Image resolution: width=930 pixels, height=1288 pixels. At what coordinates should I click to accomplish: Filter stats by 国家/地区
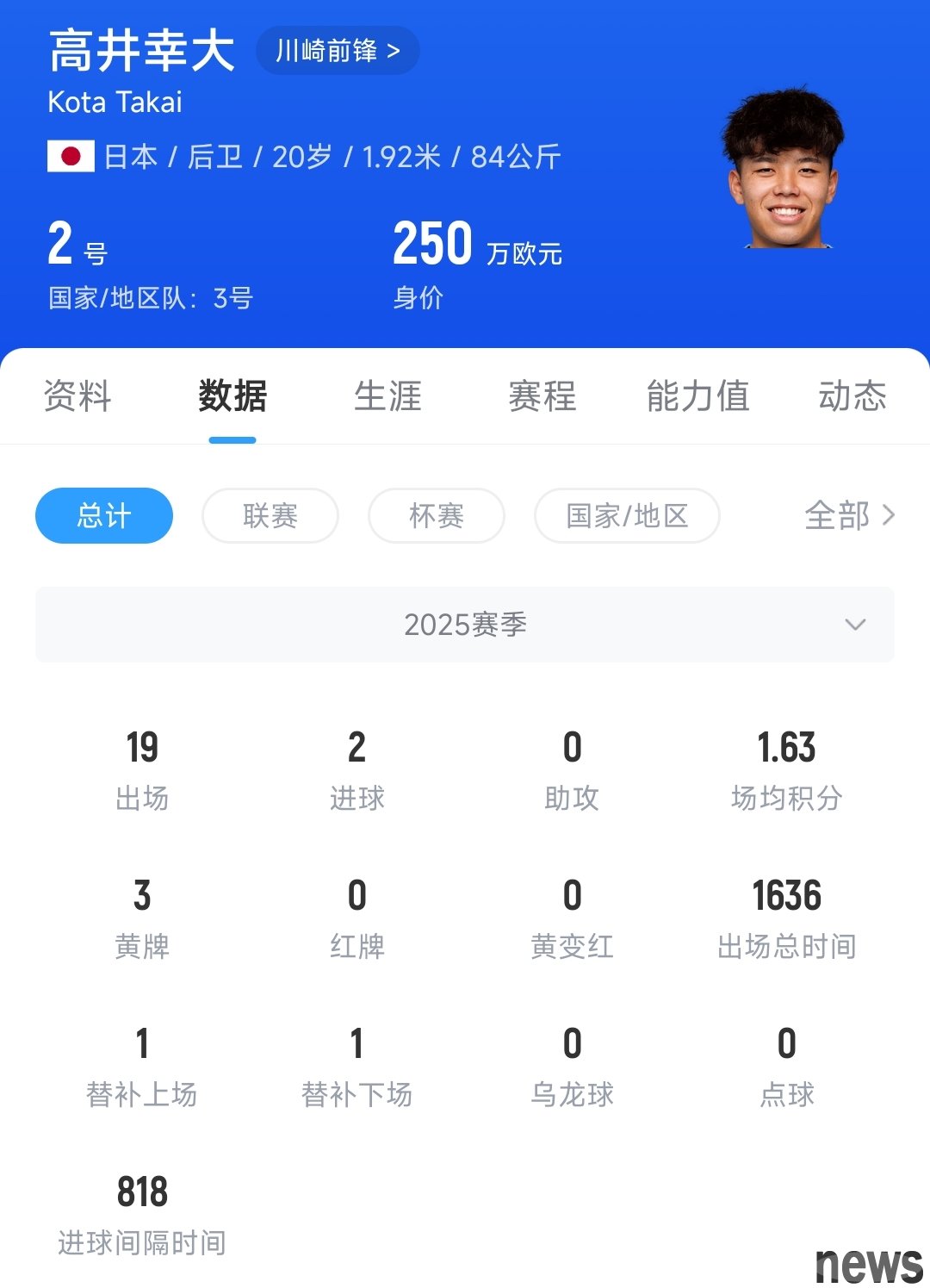(x=627, y=516)
